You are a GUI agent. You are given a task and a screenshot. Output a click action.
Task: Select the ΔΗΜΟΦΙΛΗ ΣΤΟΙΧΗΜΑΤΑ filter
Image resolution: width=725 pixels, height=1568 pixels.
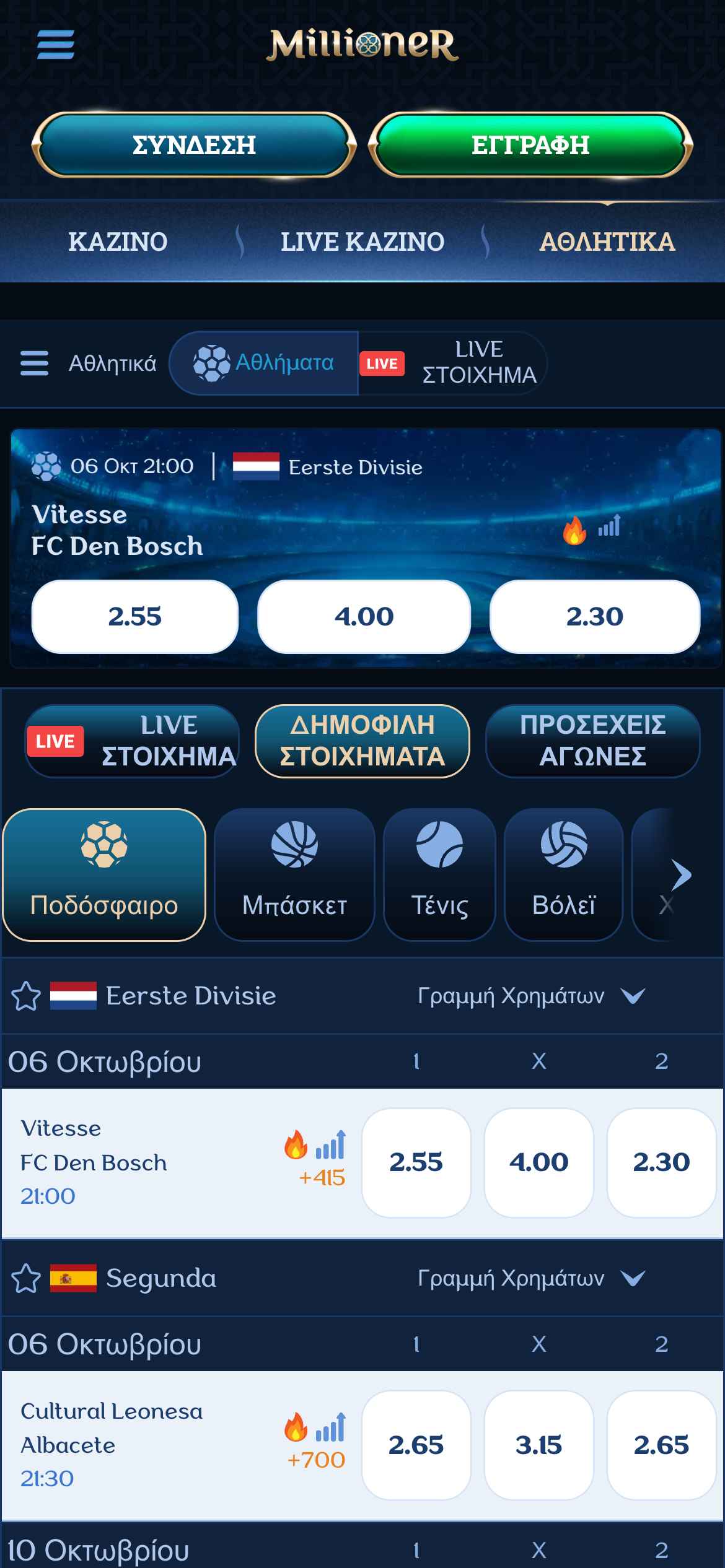(362, 741)
